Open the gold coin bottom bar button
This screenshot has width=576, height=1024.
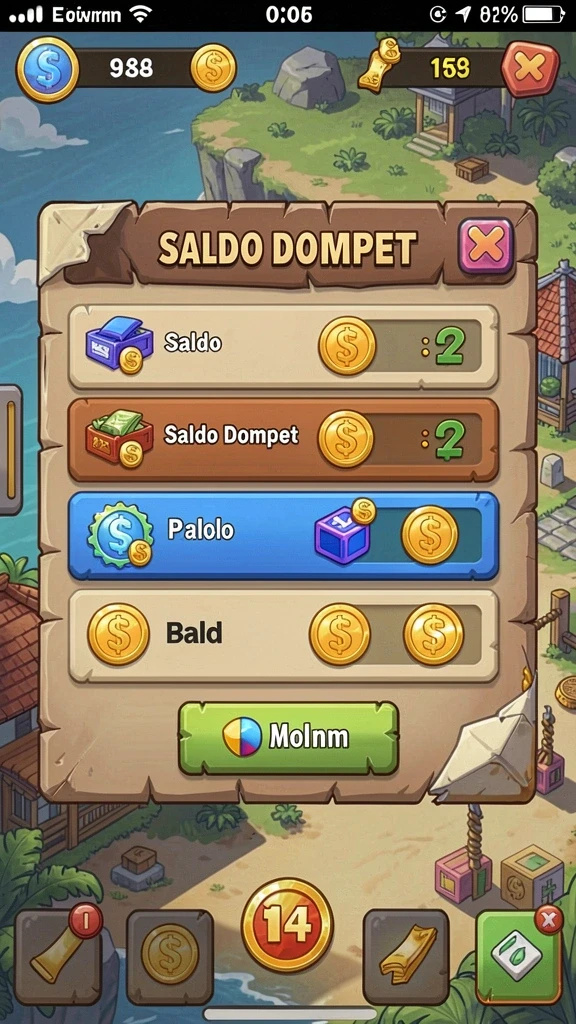click(x=170, y=957)
